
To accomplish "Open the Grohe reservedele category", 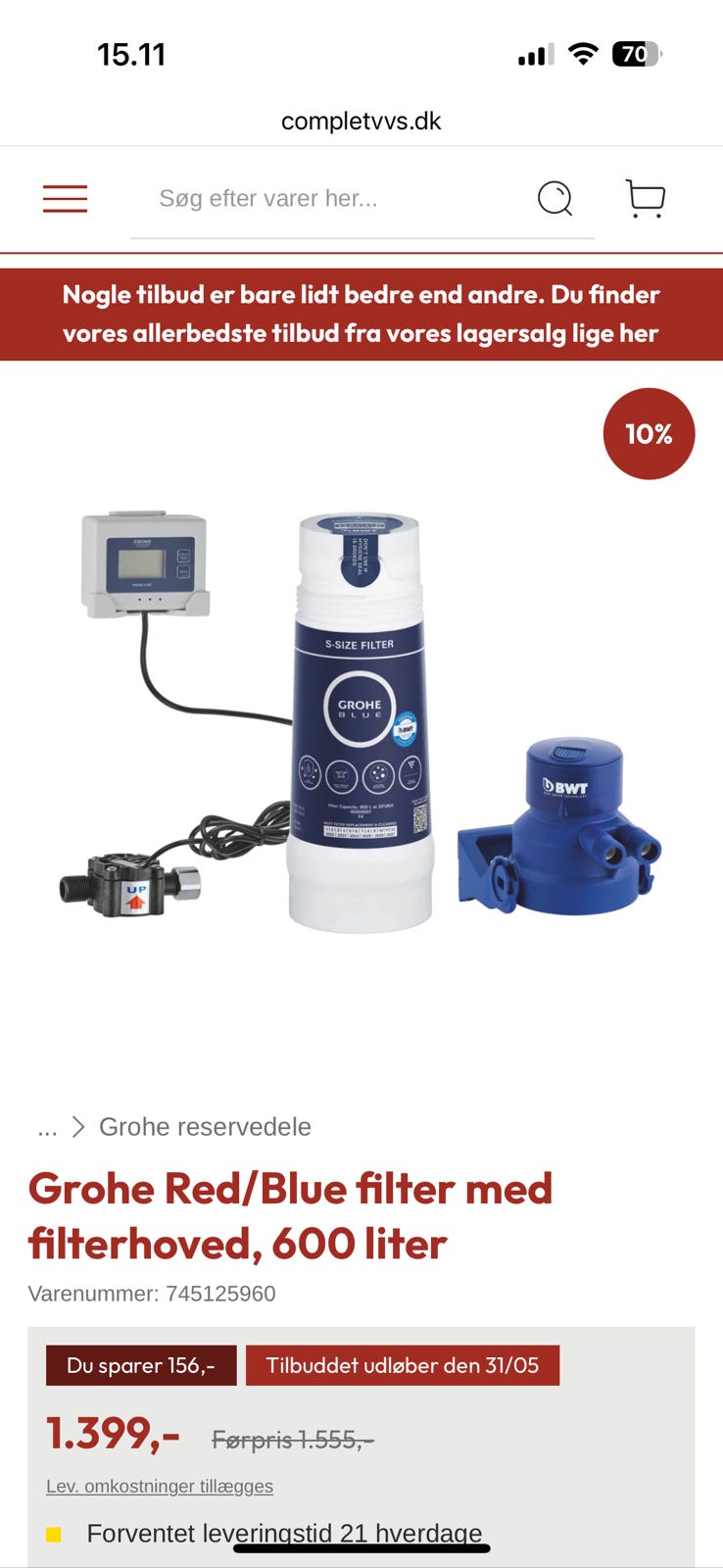I will [205, 1126].
